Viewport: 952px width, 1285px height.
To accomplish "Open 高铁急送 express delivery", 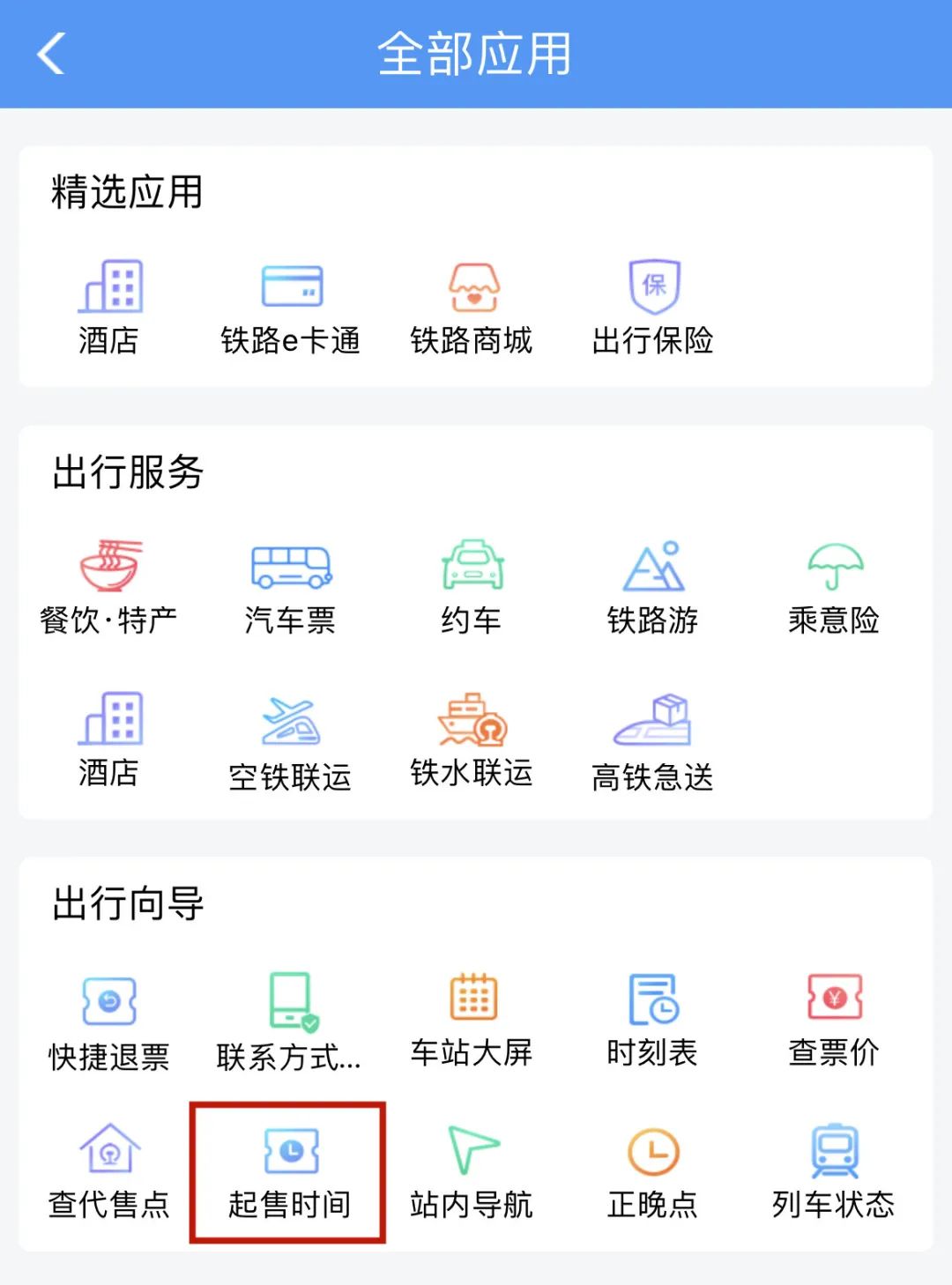I will pyautogui.click(x=653, y=742).
